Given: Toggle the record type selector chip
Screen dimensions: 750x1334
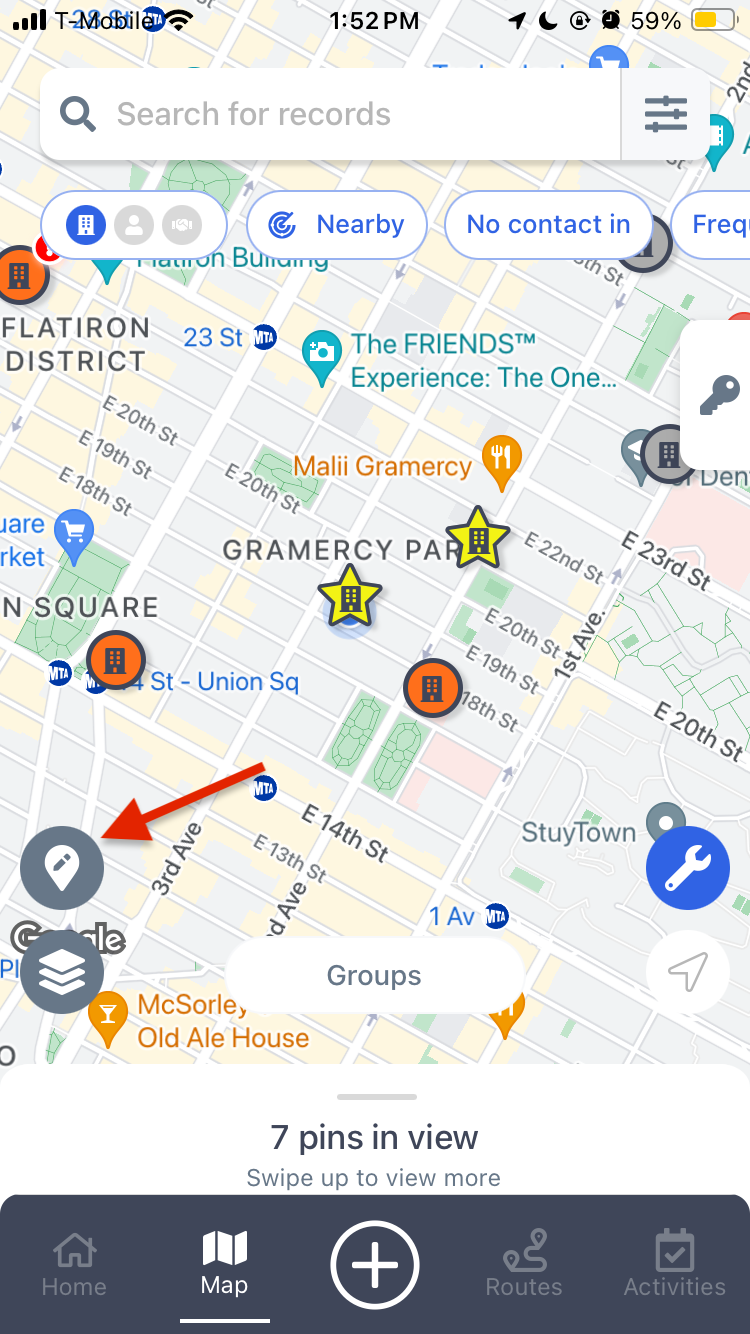Looking at the screenshot, I should coord(134,225).
